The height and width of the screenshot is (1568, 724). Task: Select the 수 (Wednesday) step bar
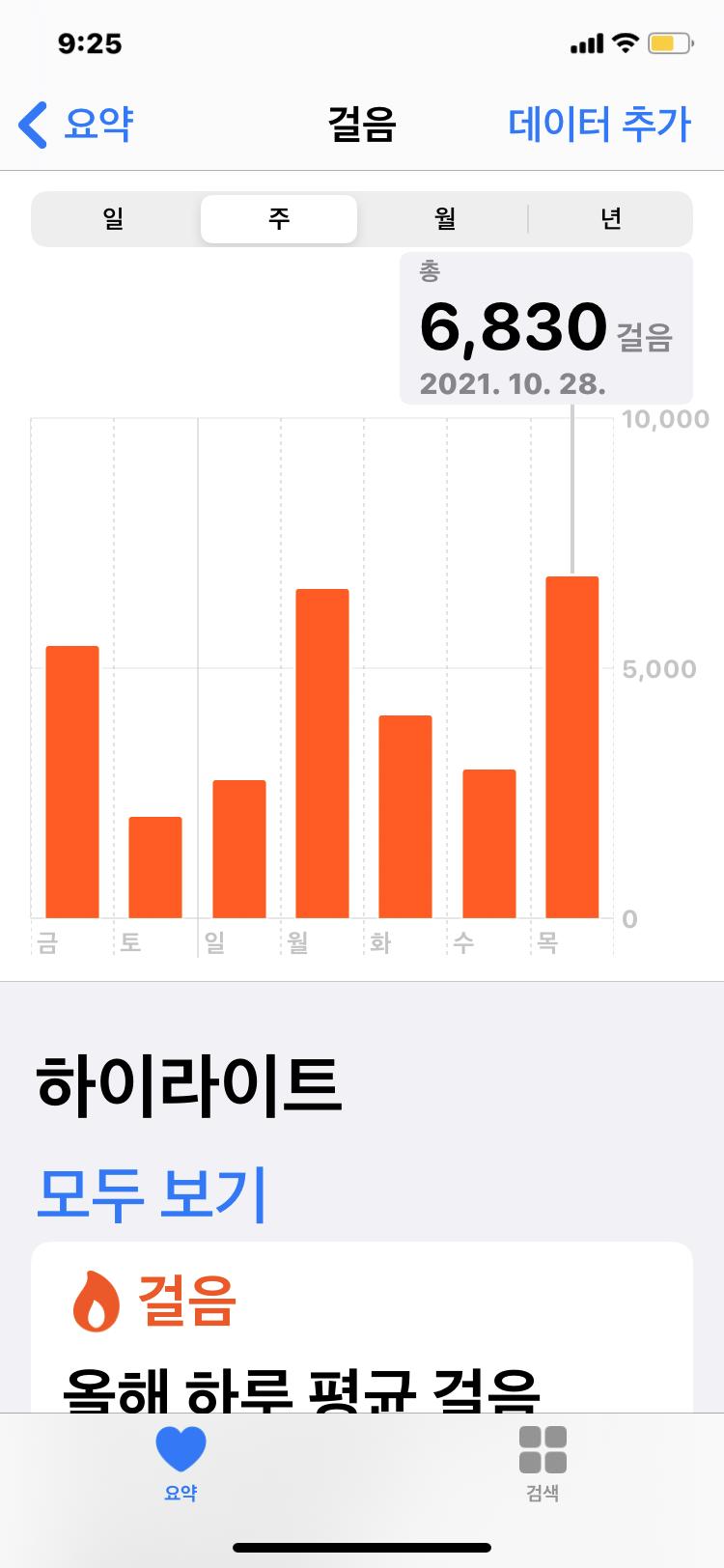click(489, 844)
